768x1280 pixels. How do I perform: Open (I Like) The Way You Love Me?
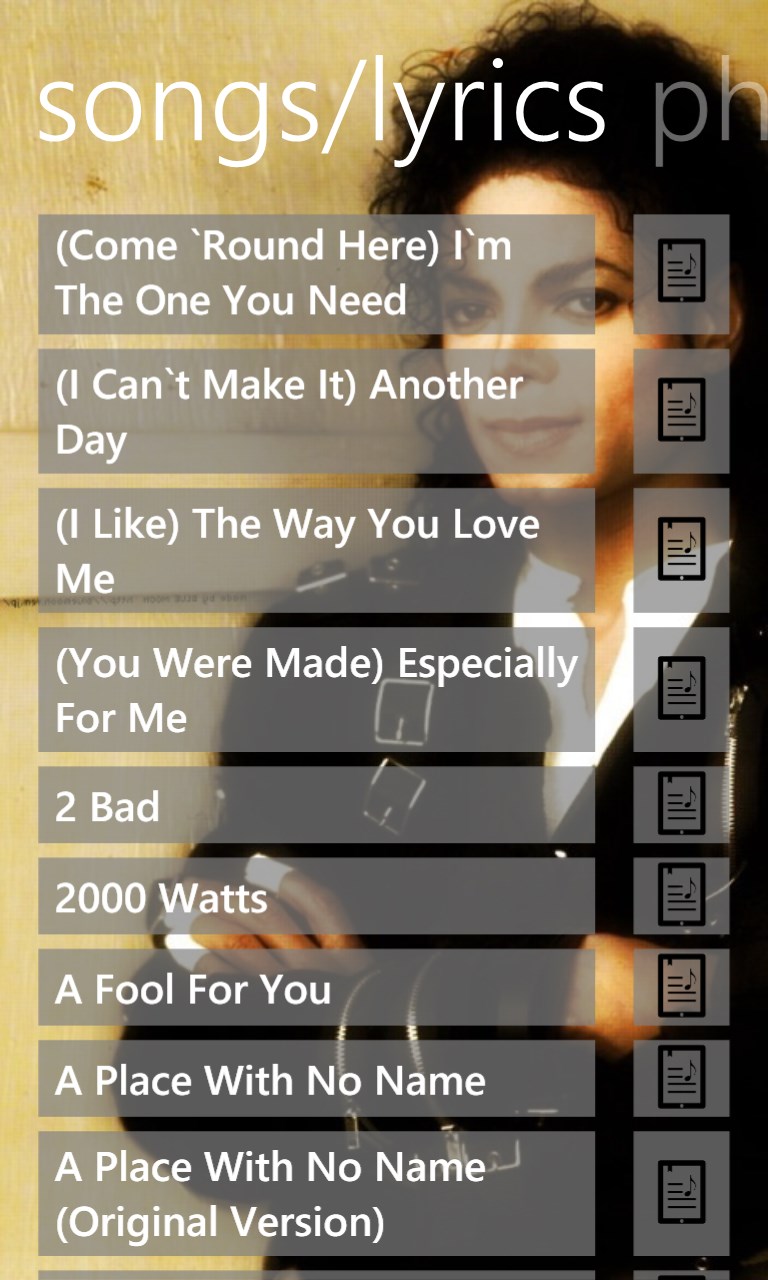(316, 550)
